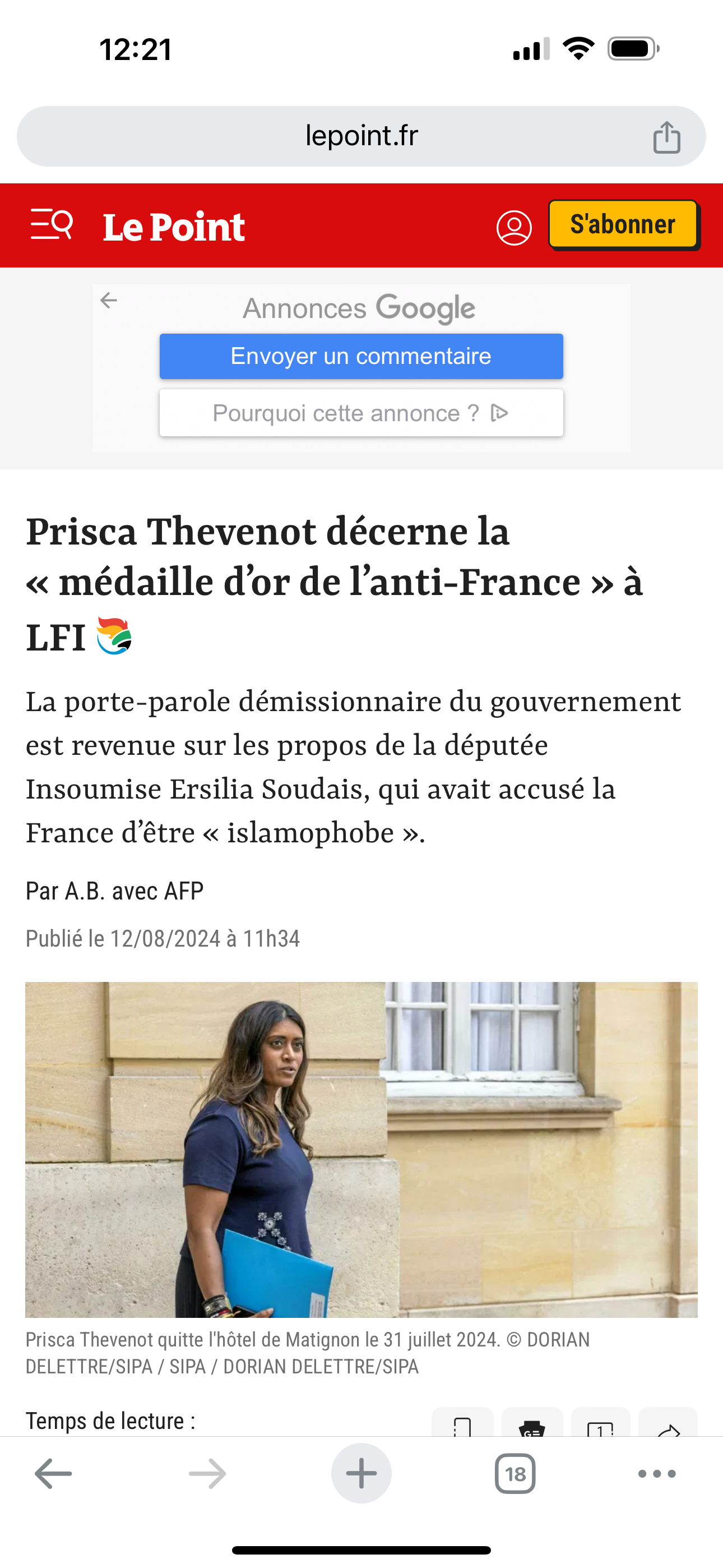Send feedback via Envoyer un commentaire

click(361, 356)
